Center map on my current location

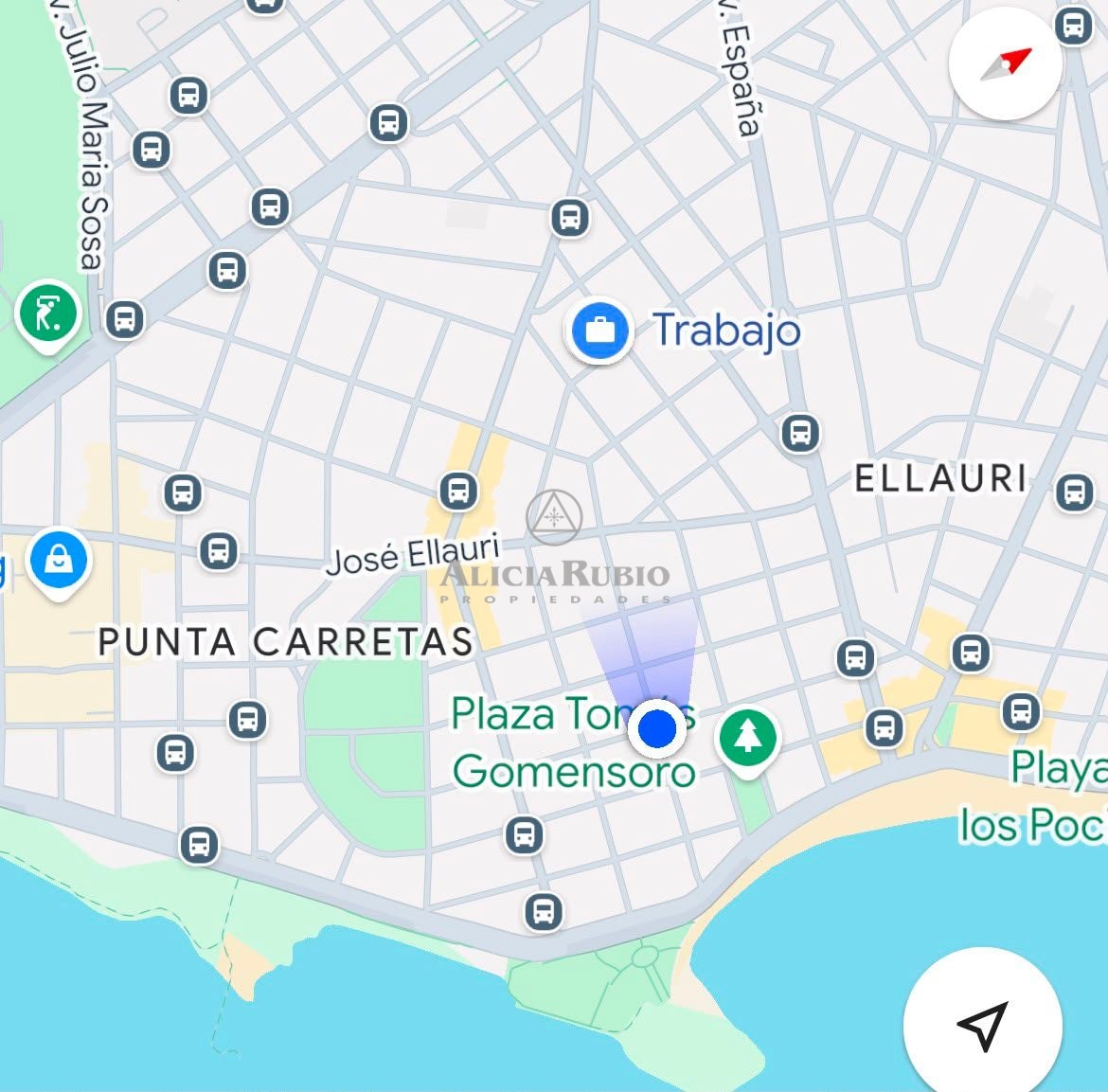[983, 1024]
